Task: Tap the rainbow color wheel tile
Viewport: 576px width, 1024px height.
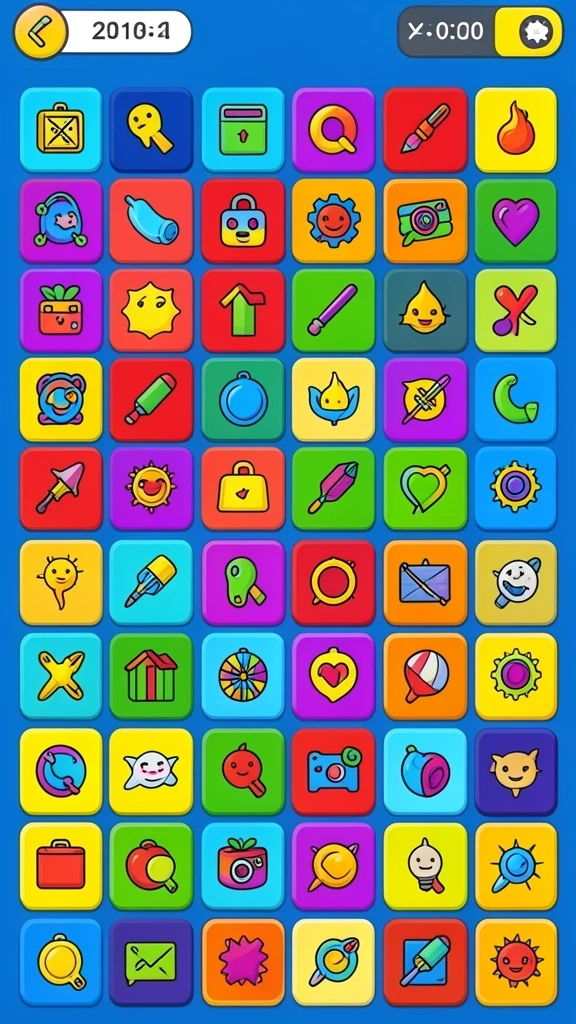Action: pos(243,676)
